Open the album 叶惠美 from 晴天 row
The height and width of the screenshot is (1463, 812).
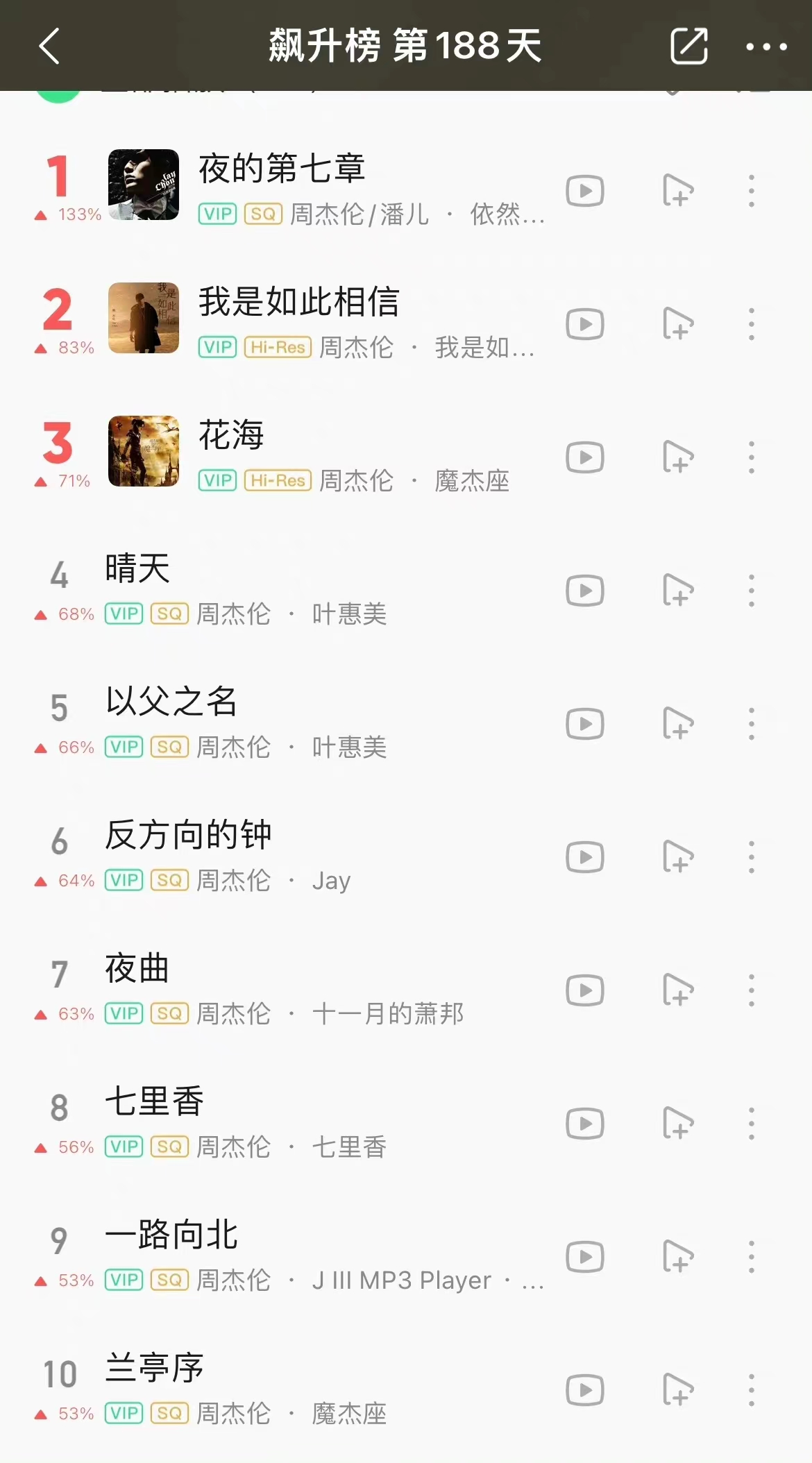click(x=350, y=615)
